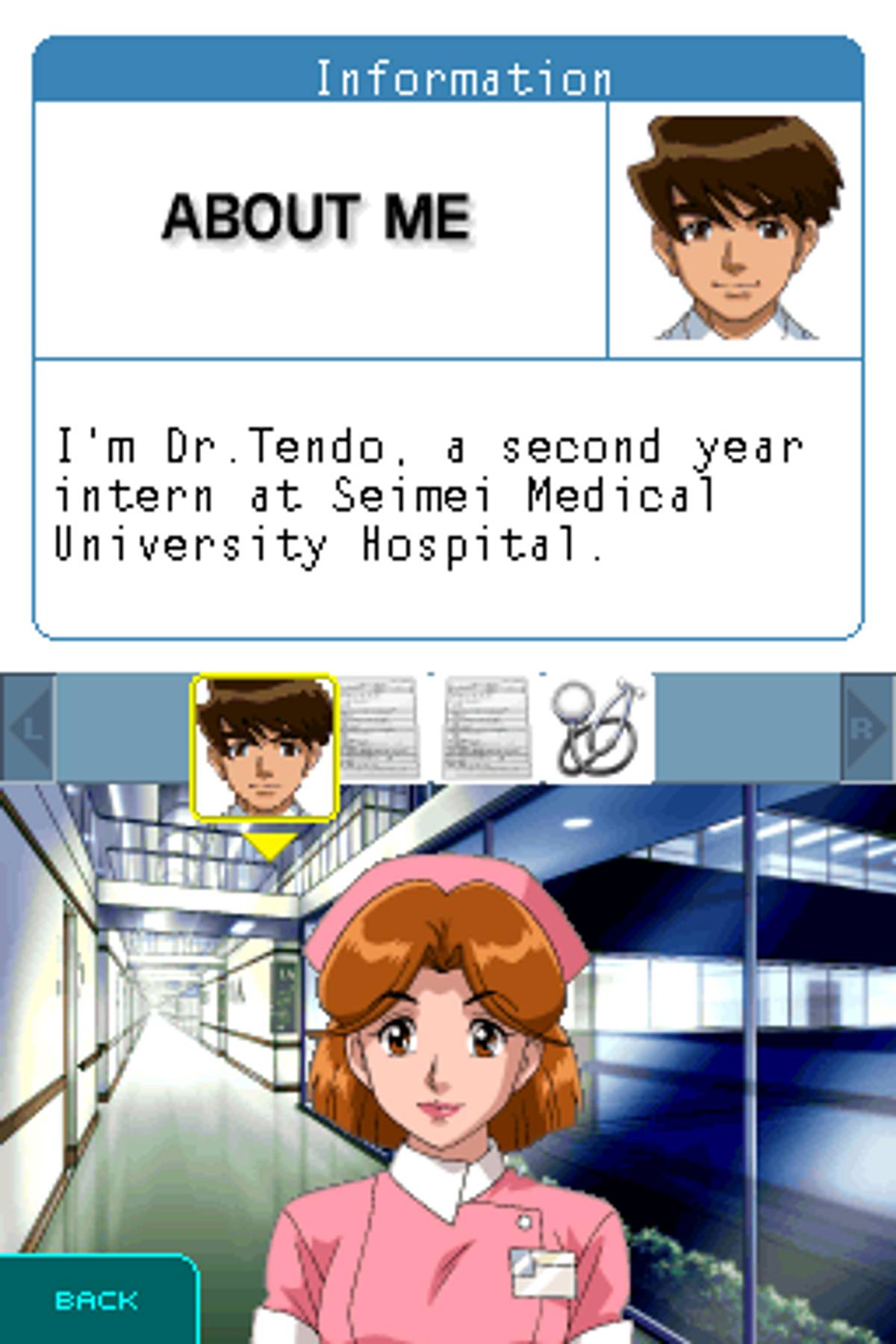Select the medical chart beside the stethoscope
The image size is (896, 1344).
point(487,728)
